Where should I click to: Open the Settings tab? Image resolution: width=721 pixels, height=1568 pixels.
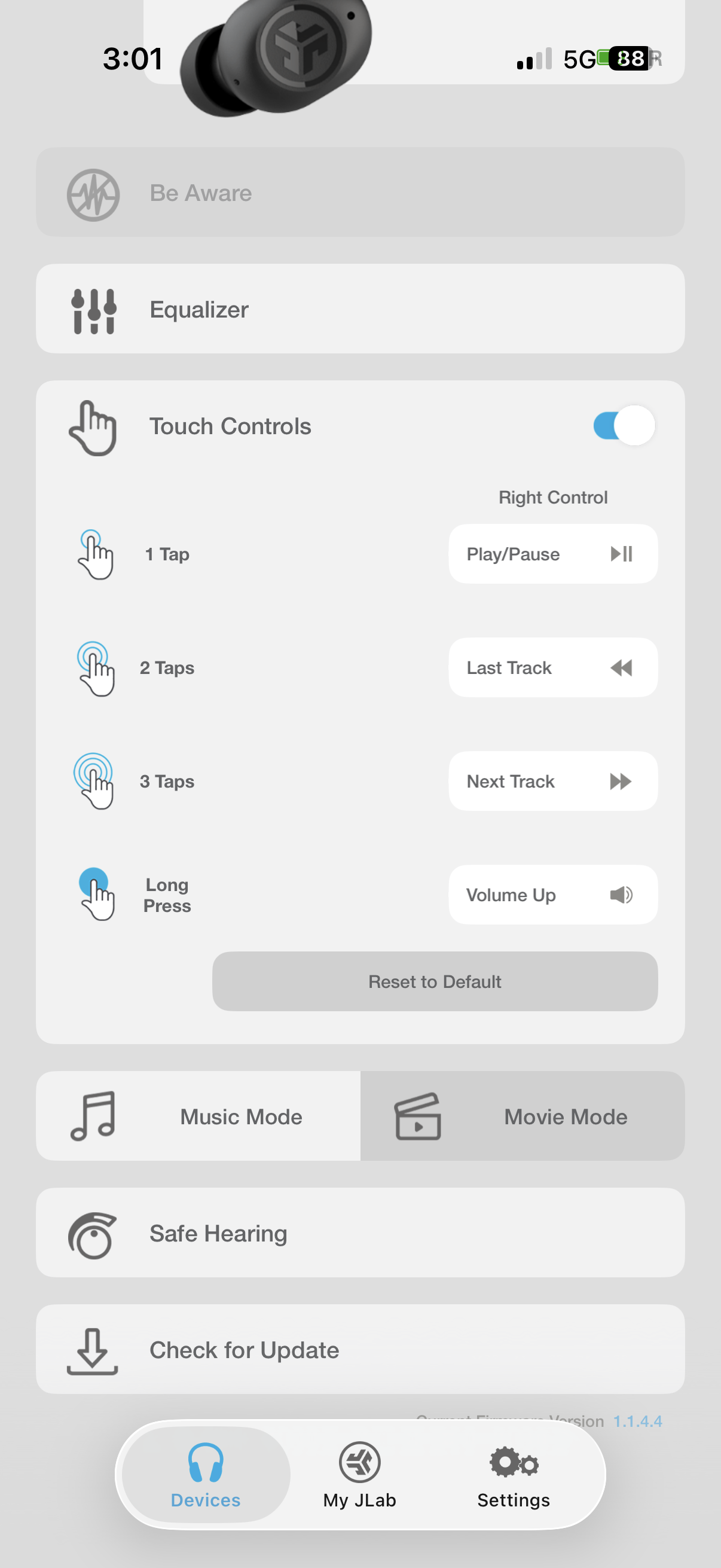(x=513, y=1474)
